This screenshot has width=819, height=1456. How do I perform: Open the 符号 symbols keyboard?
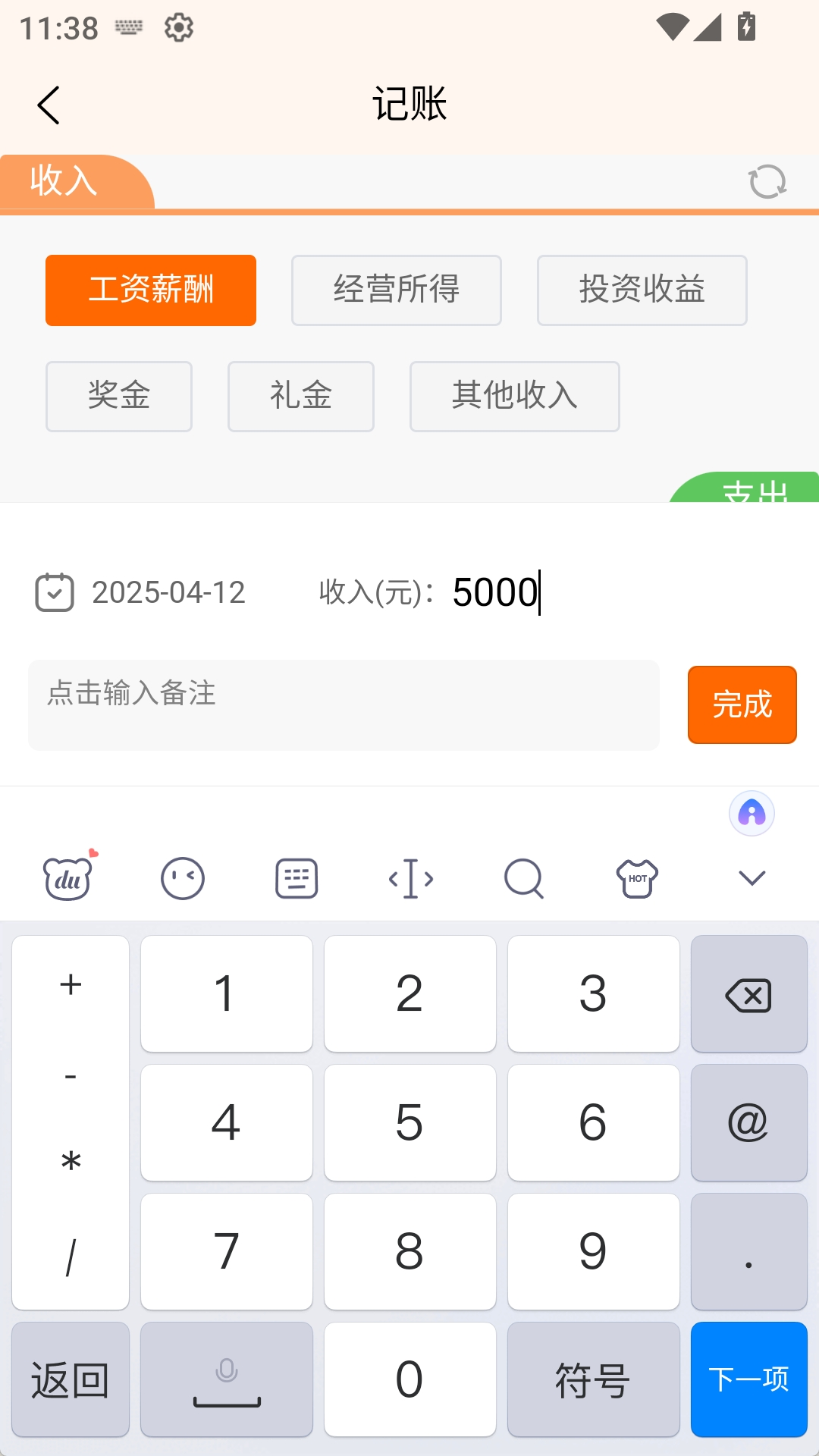(x=594, y=1379)
